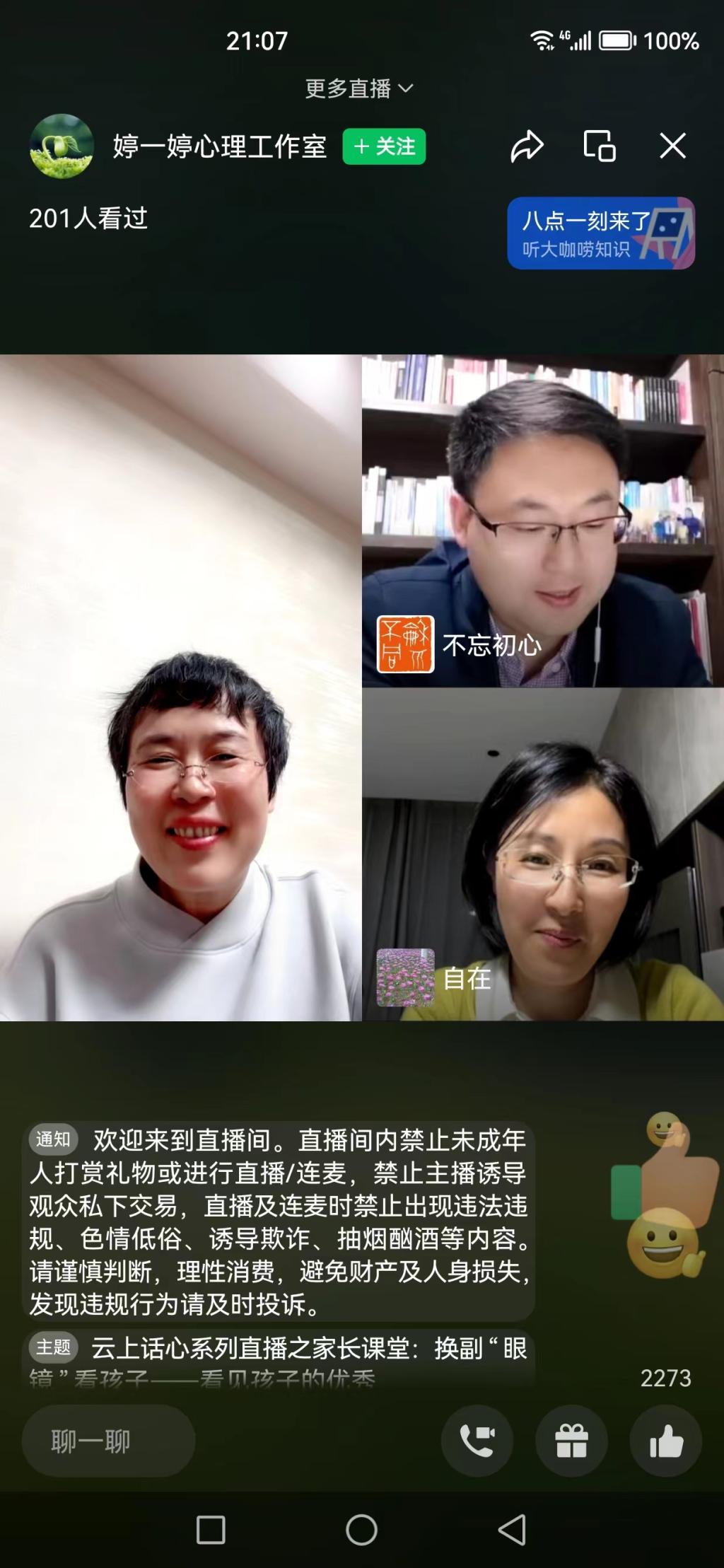Open the gift panel
This screenshot has width=724, height=1568.
coord(571,1441)
